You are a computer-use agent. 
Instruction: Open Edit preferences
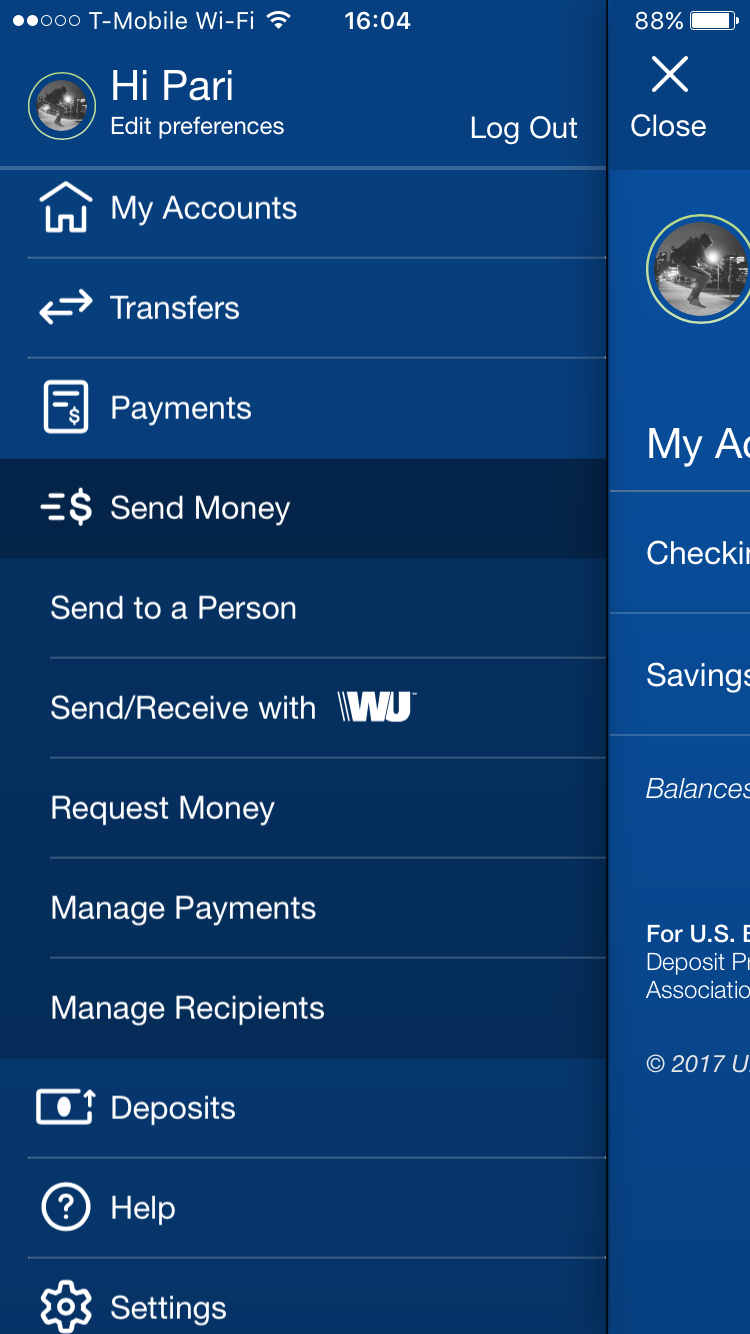197,127
